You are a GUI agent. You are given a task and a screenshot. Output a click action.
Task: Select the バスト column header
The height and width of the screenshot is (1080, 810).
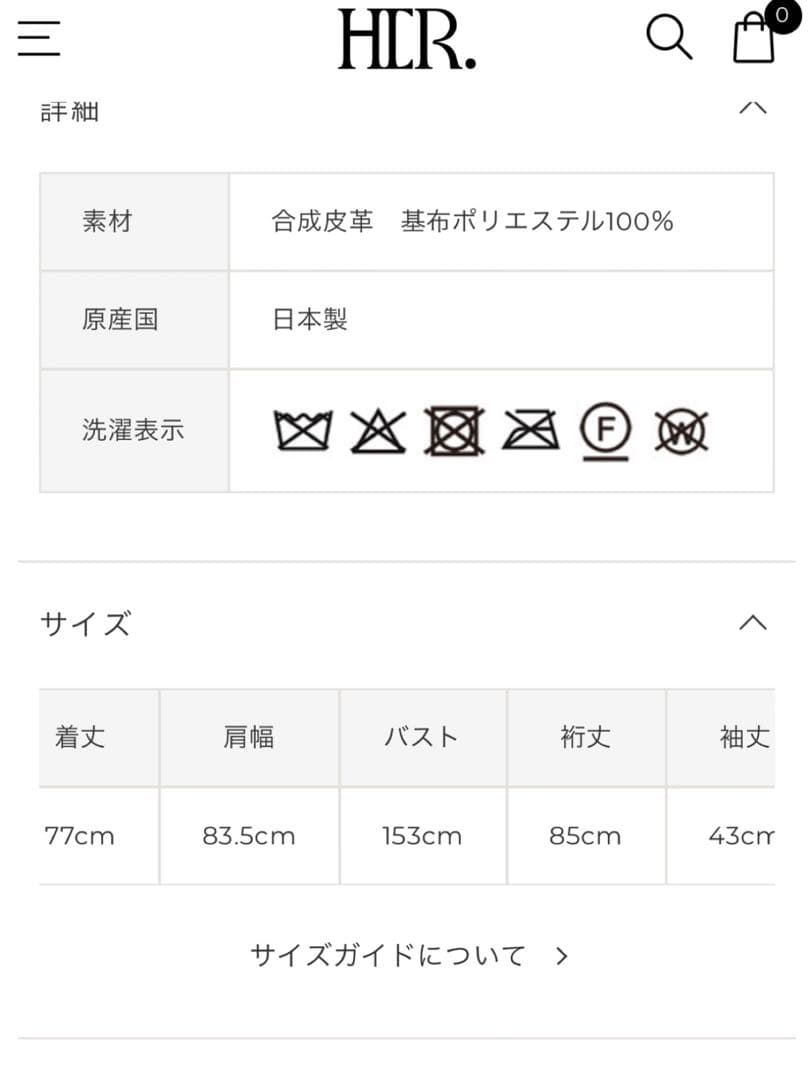[422, 737]
